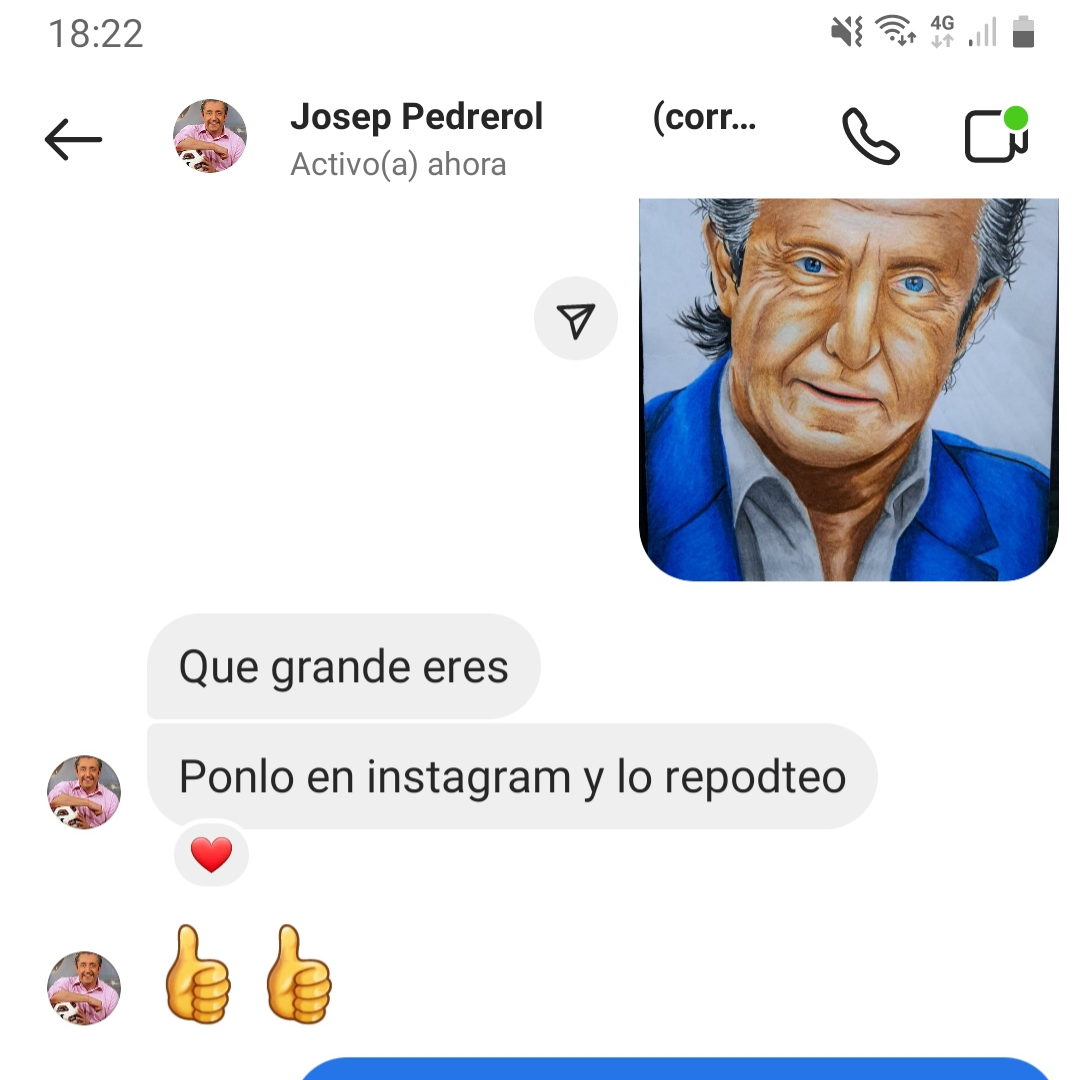Start a video call
This screenshot has width=1080, height=1080.
click(x=995, y=136)
